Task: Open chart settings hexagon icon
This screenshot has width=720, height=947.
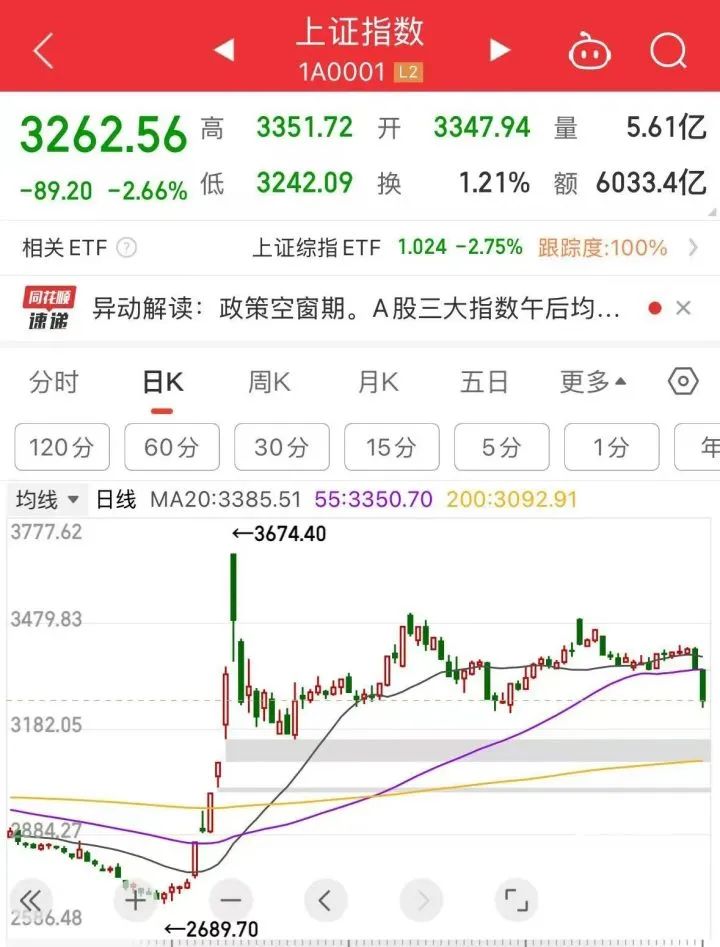Action: [x=683, y=382]
